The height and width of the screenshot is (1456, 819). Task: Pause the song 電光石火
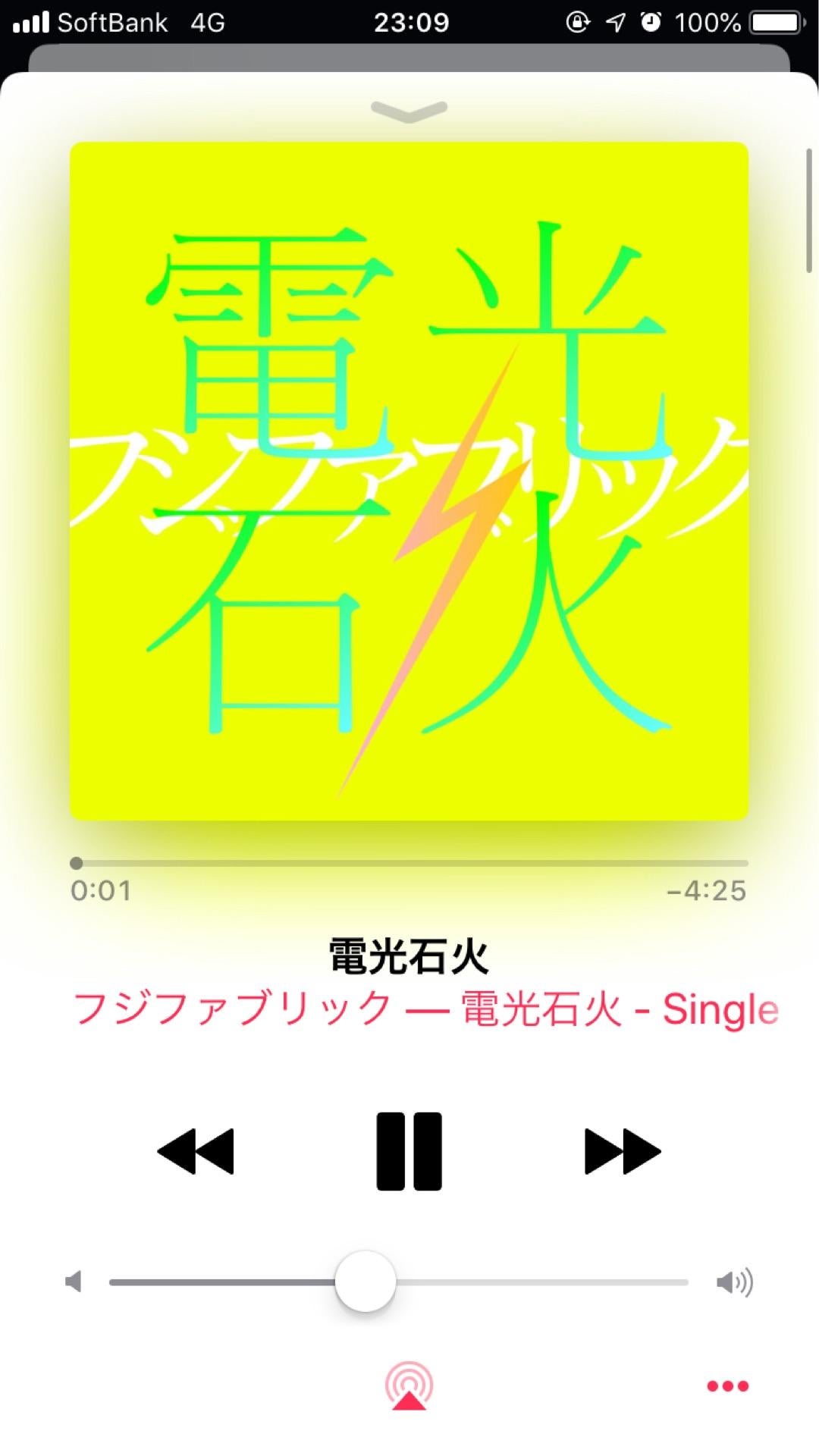coord(409,1151)
